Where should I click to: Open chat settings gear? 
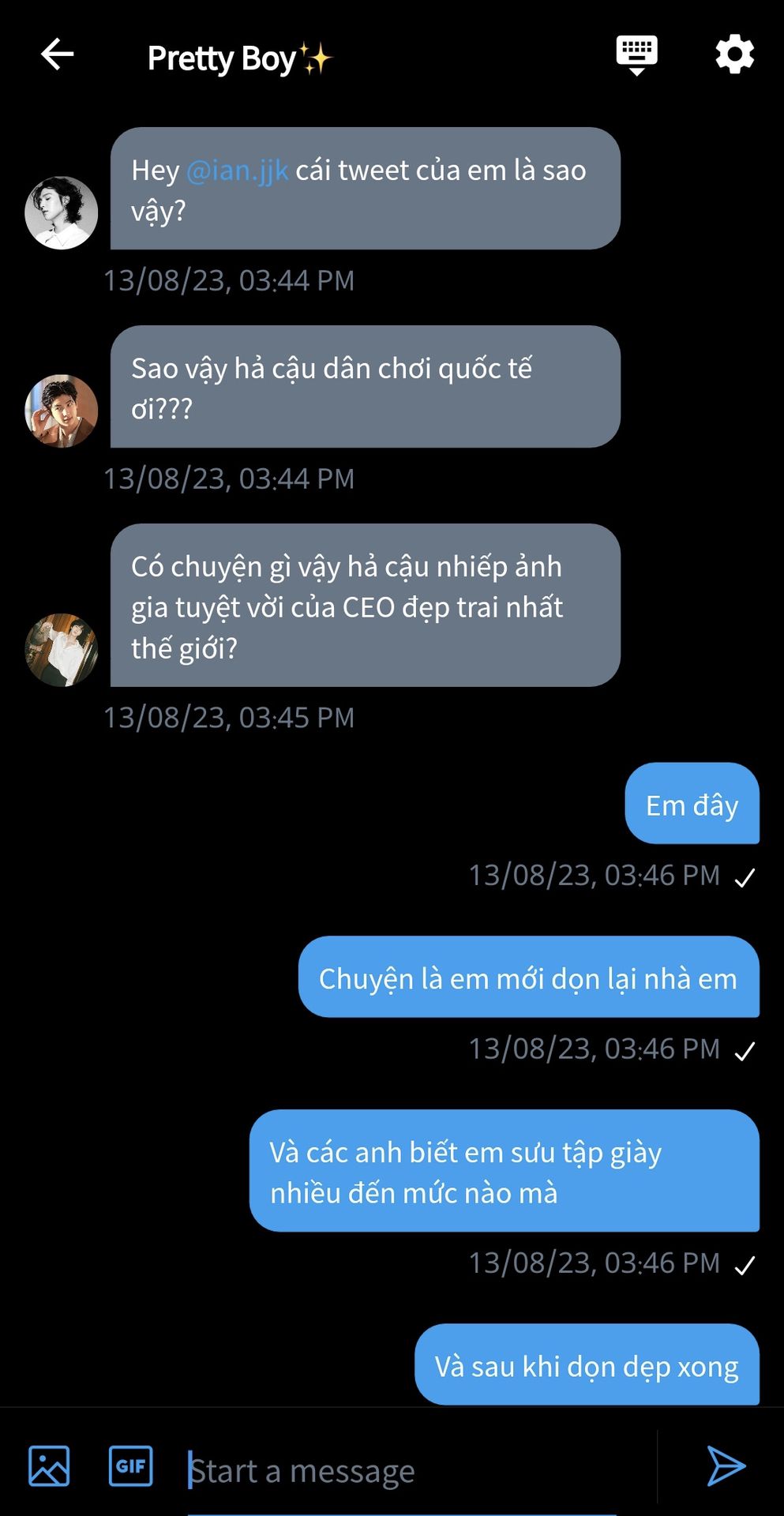tap(734, 54)
